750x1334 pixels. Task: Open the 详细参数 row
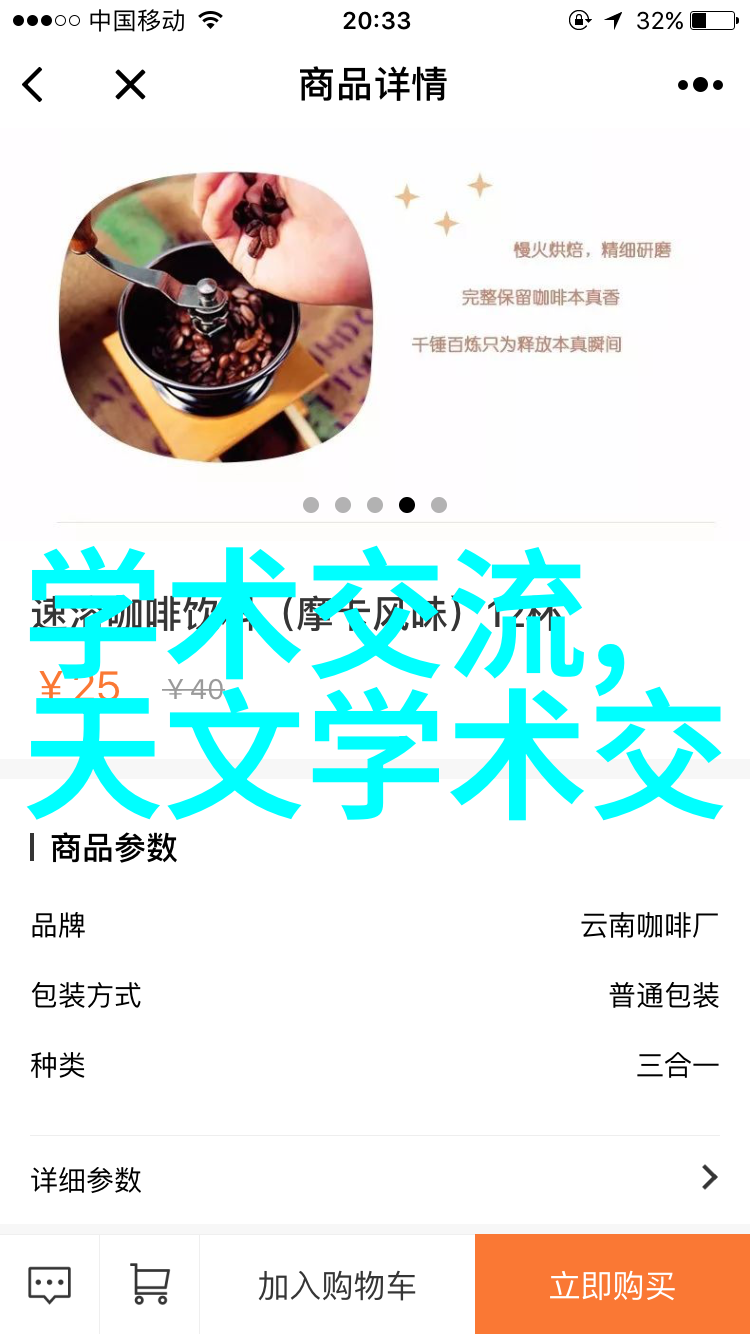[x=375, y=1180]
